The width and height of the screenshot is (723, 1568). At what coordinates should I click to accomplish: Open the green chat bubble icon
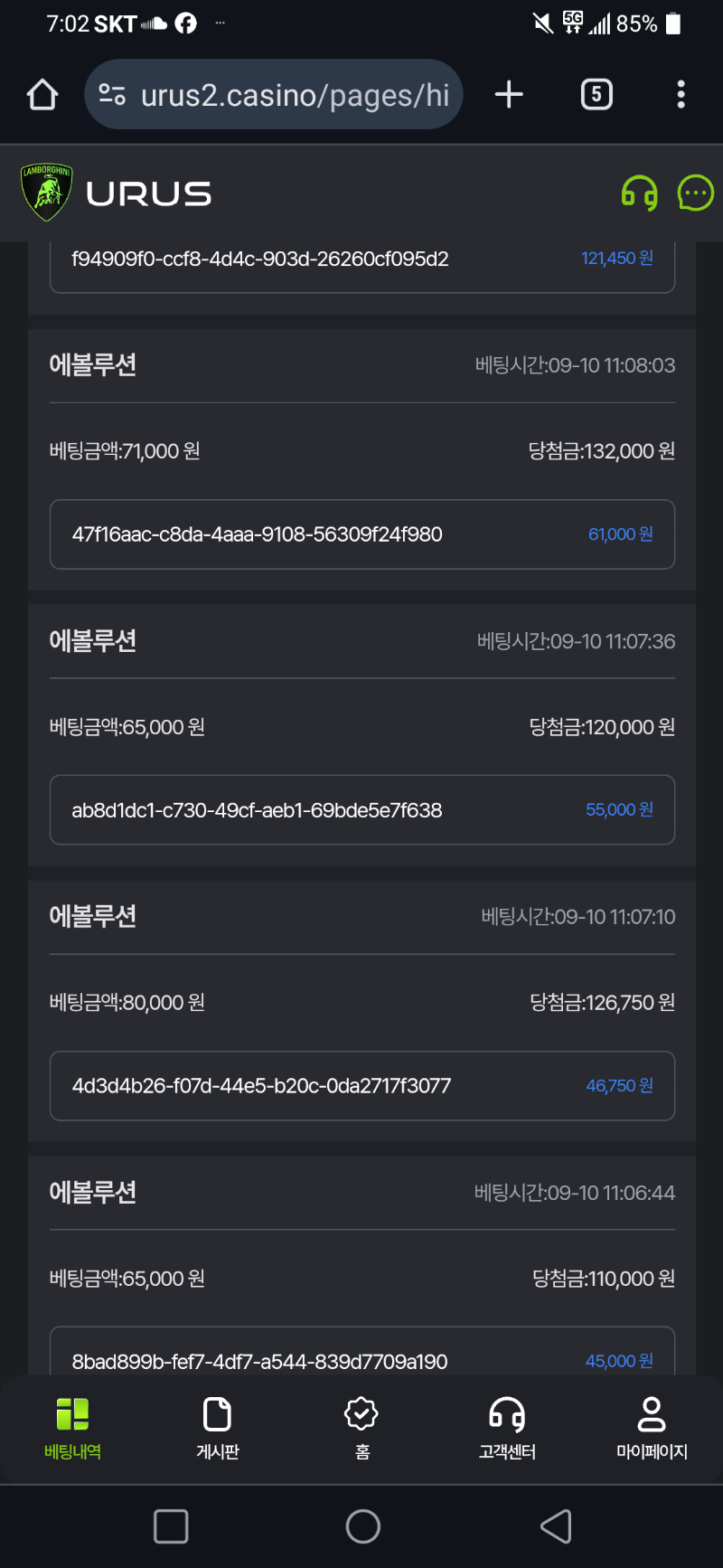click(696, 193)
